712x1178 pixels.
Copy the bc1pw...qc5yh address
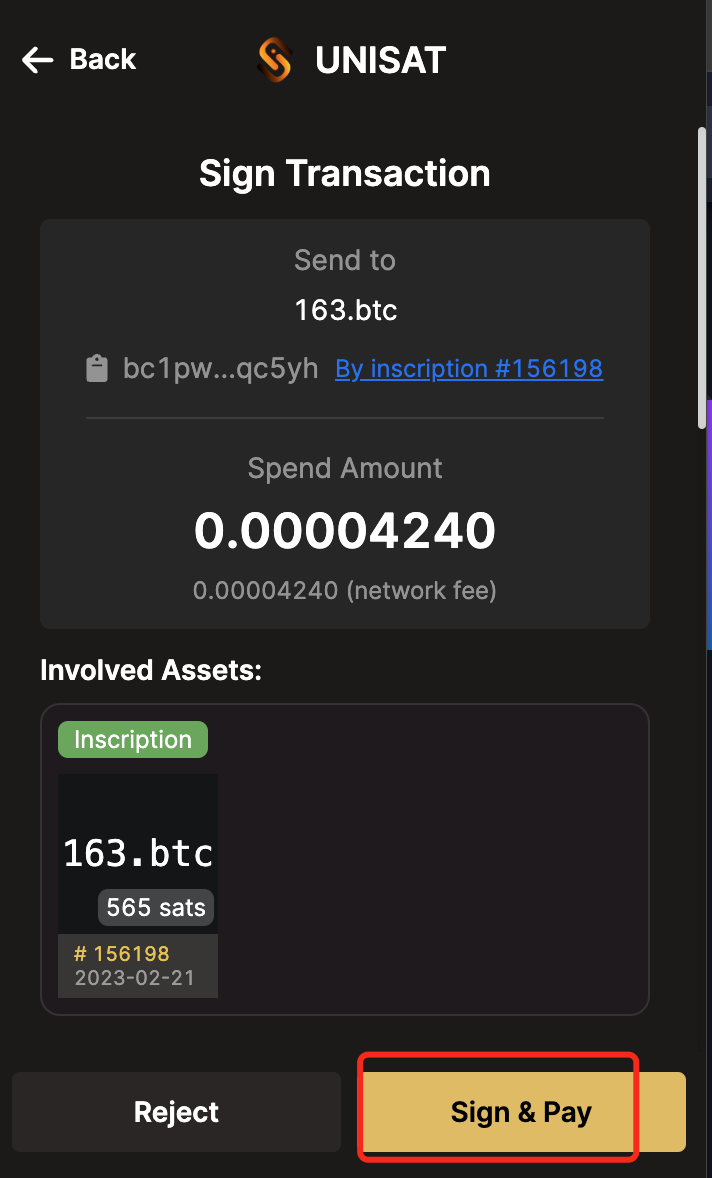[x=97, y=369]
